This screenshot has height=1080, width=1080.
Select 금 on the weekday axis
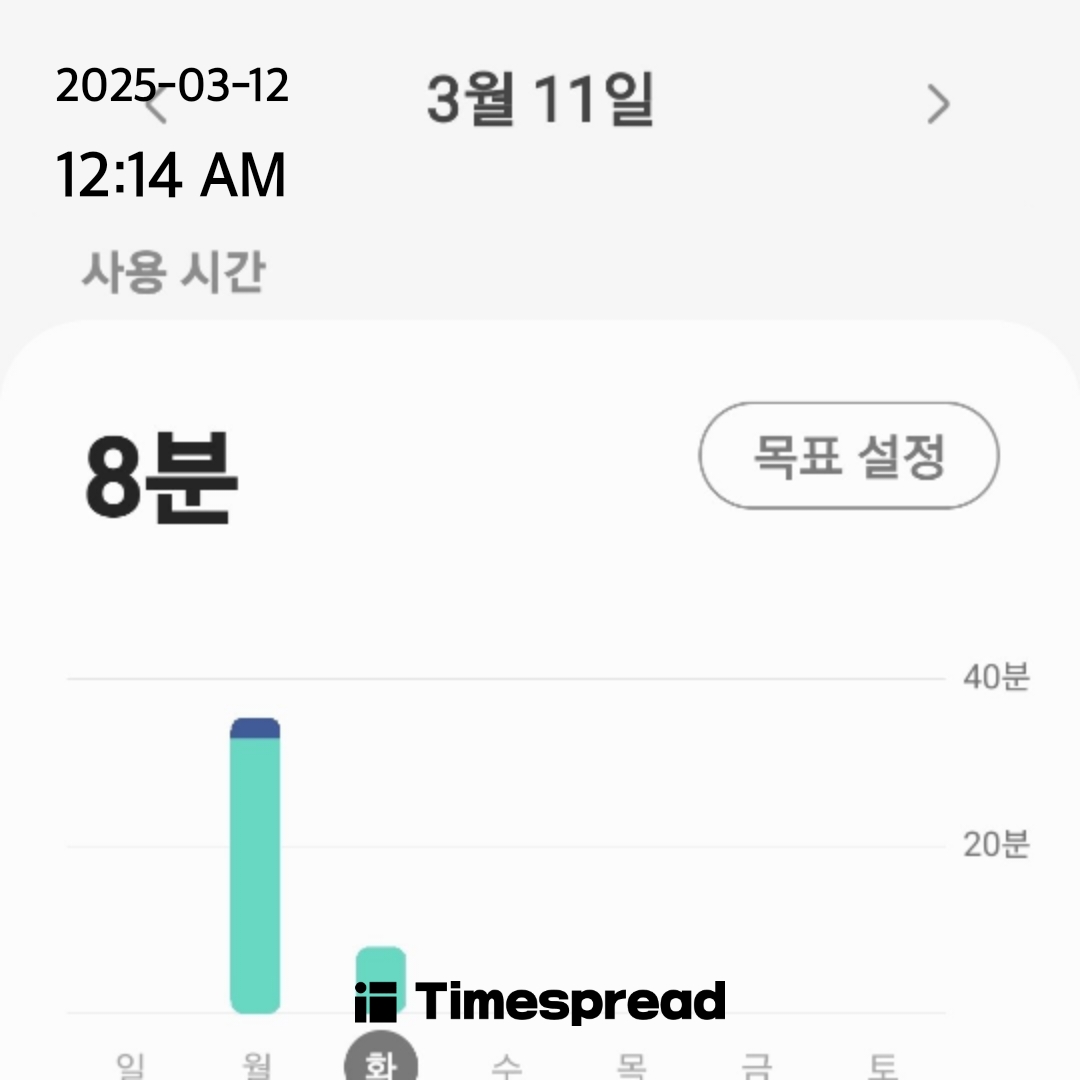(756, 1064)
